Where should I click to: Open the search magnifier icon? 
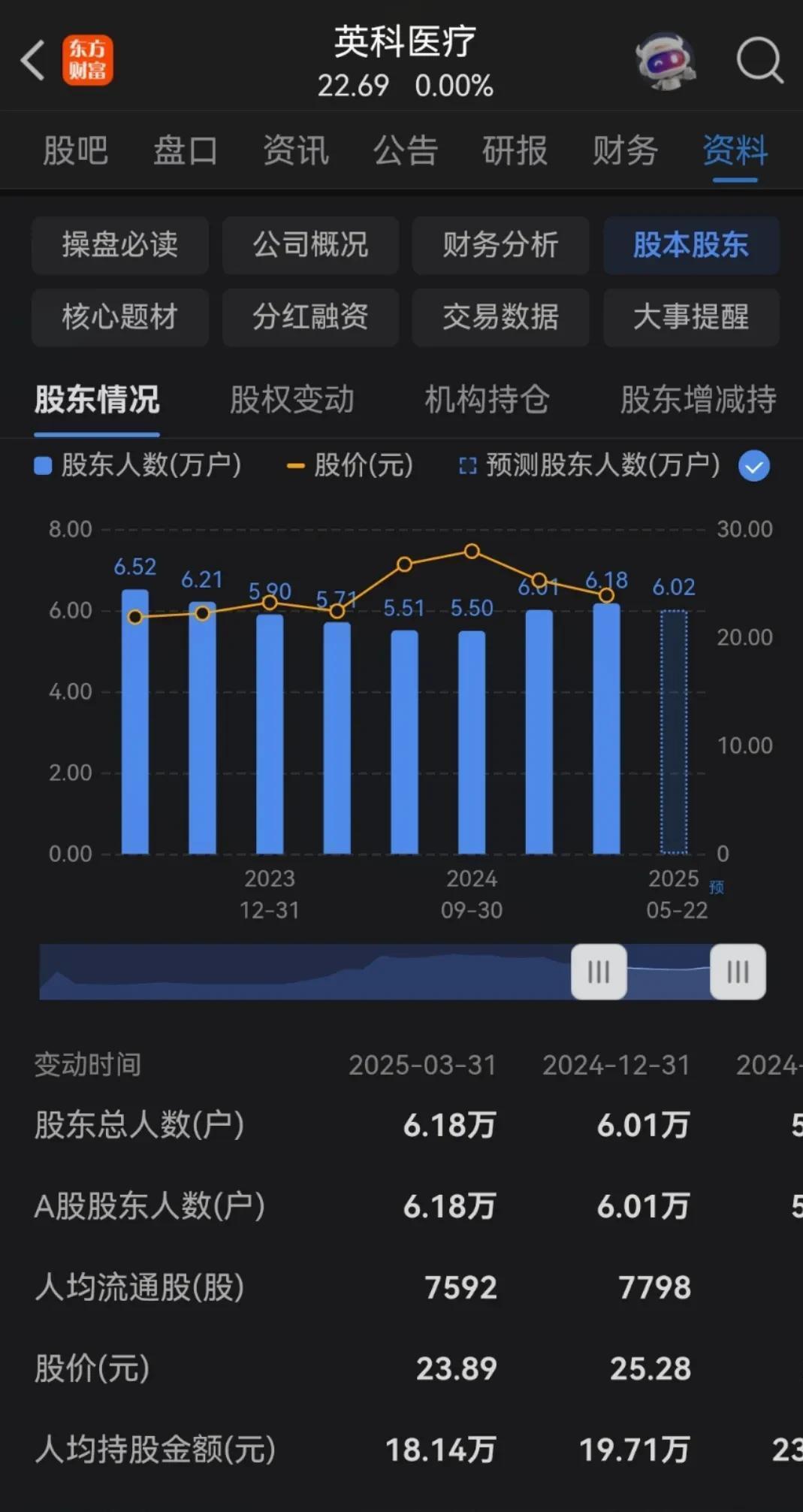coord(760,60)
